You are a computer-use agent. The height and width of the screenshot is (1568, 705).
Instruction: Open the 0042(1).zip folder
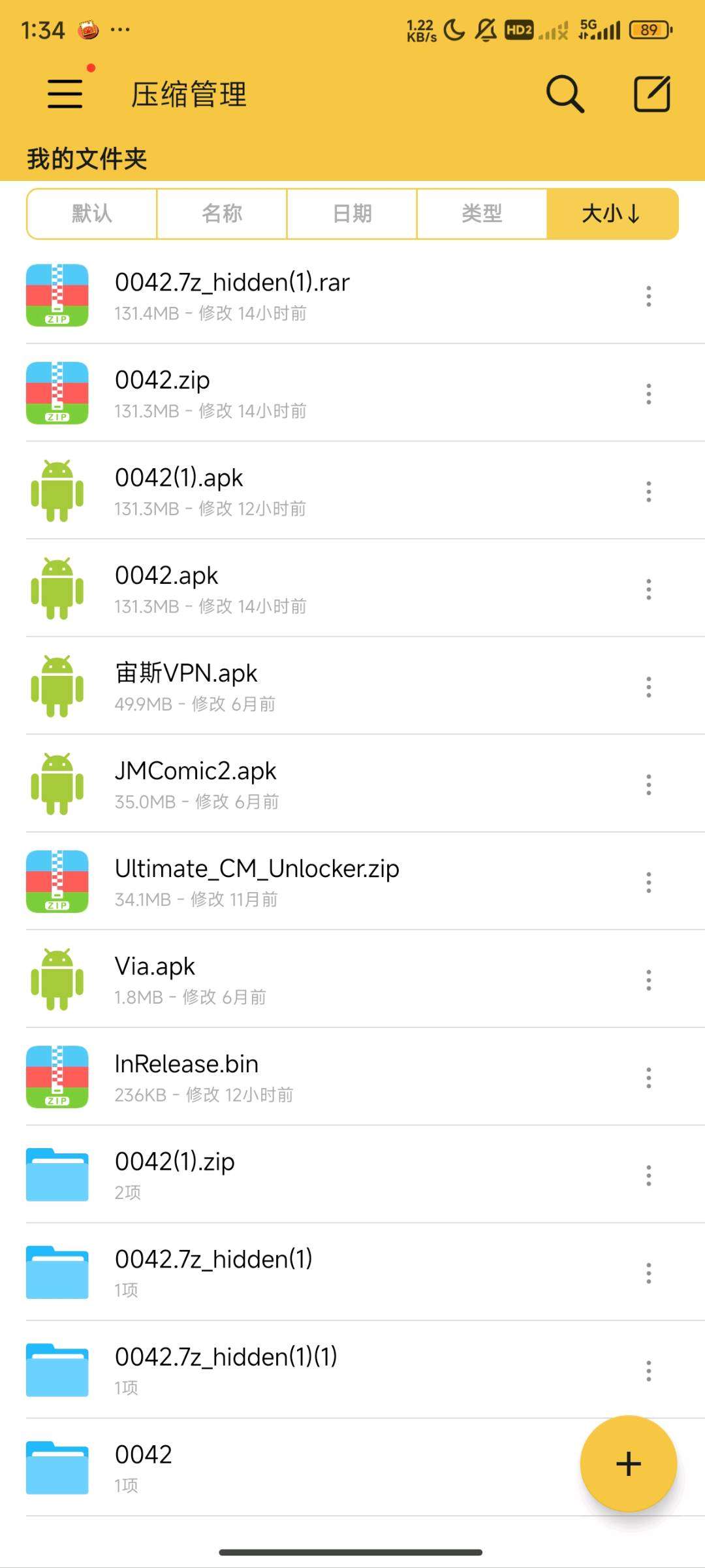tap(175, 1174)
